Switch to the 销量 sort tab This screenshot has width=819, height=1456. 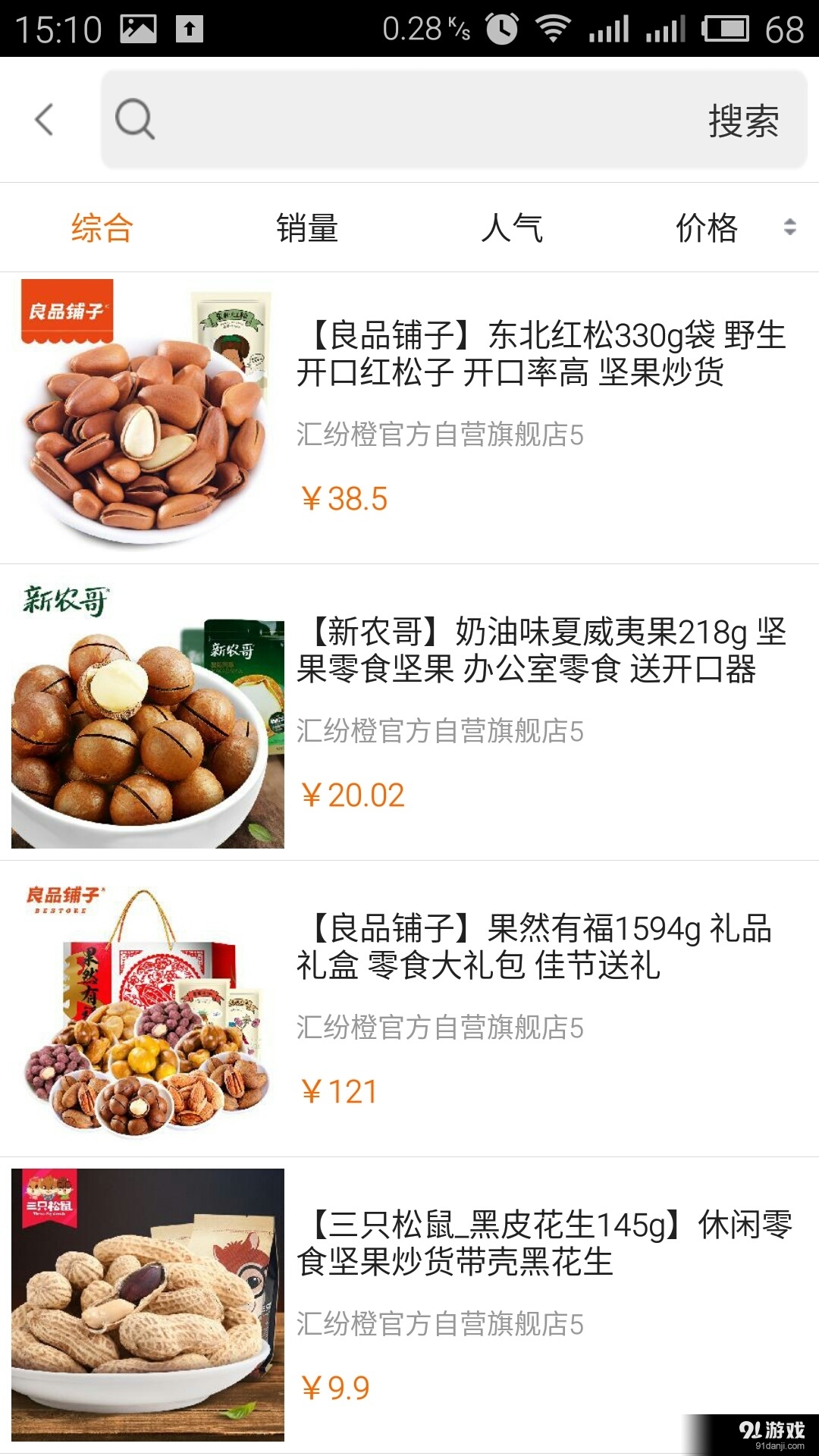coord(307,227)
